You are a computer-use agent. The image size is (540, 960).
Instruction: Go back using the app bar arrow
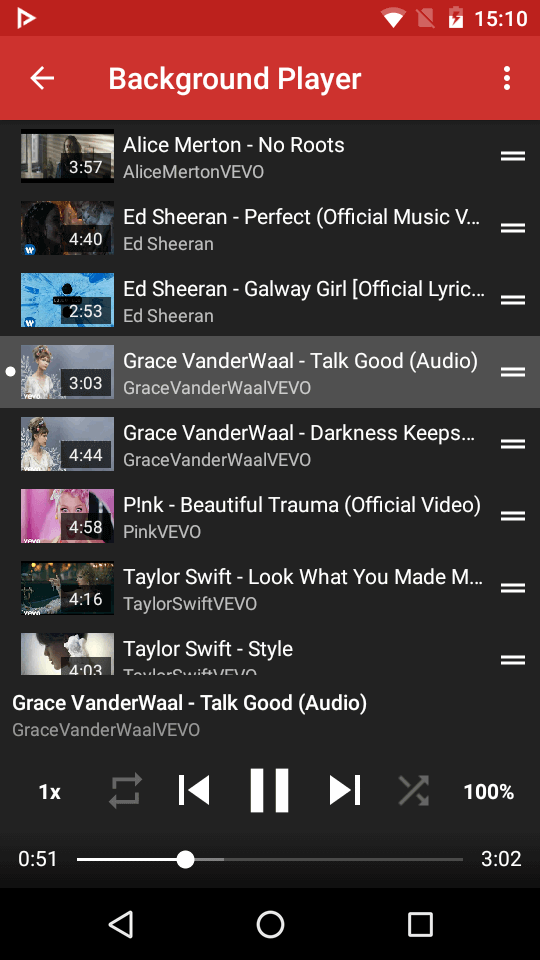(x=42, y=78)
